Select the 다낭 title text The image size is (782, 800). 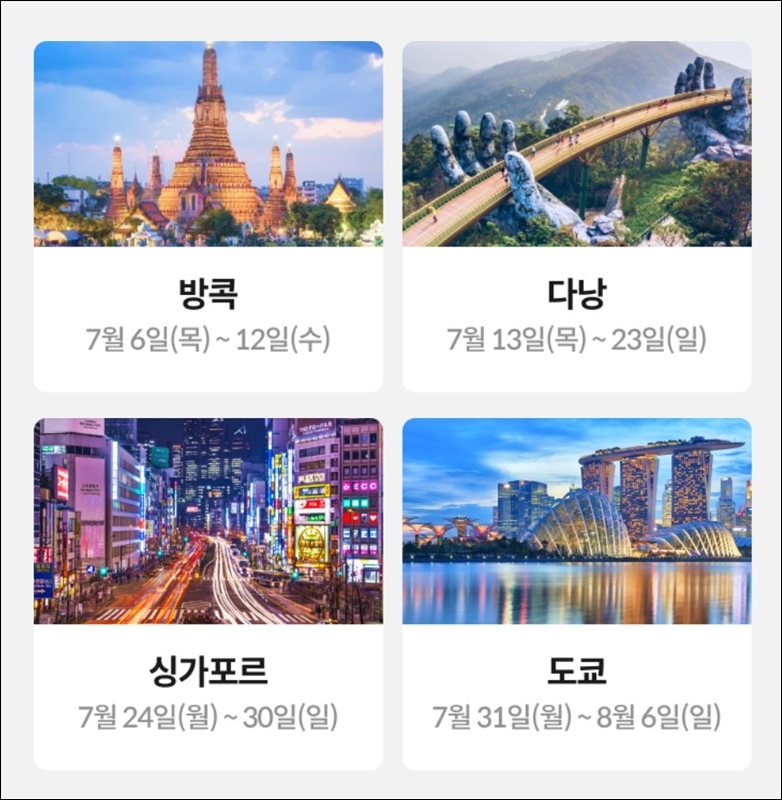point(575,289)
